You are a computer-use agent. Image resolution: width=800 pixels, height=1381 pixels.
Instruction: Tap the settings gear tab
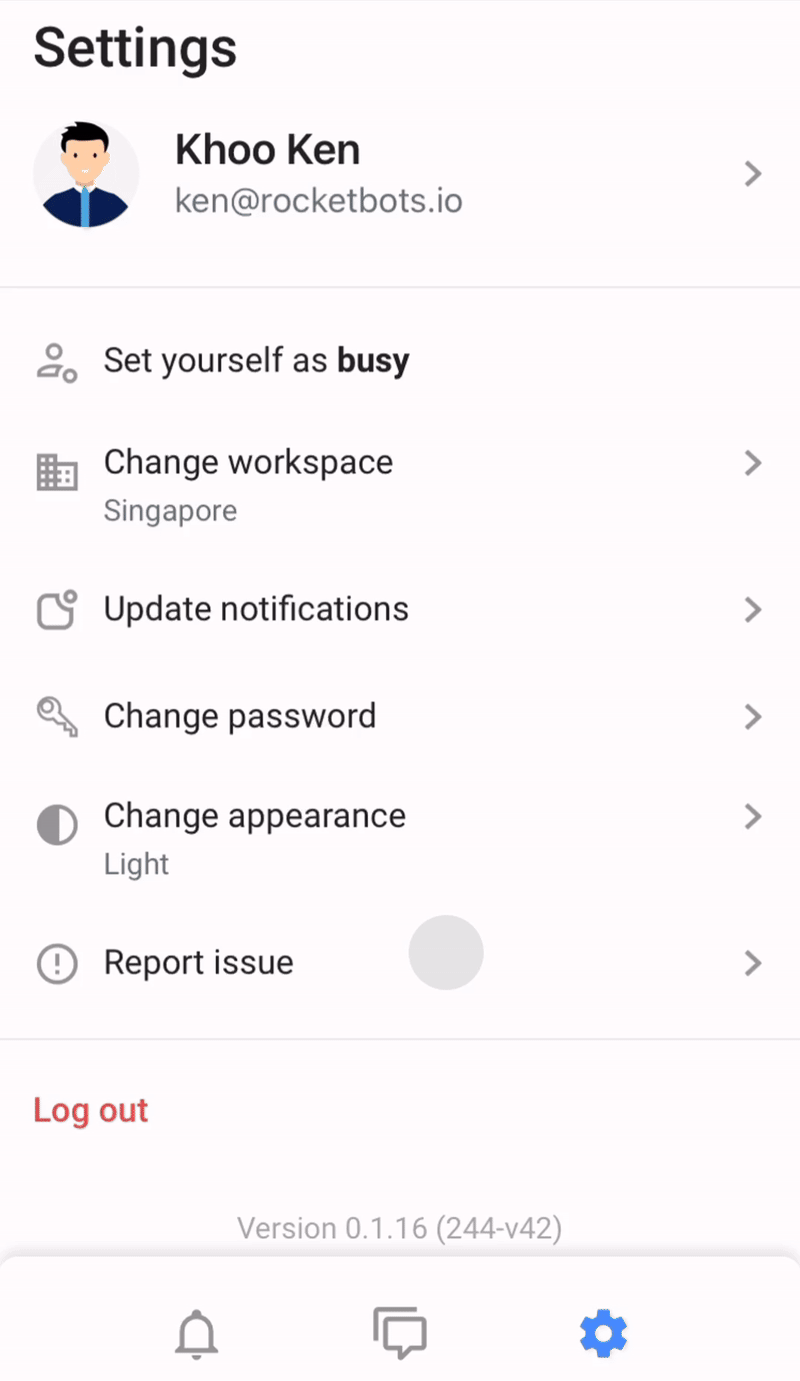point(603,1333)
